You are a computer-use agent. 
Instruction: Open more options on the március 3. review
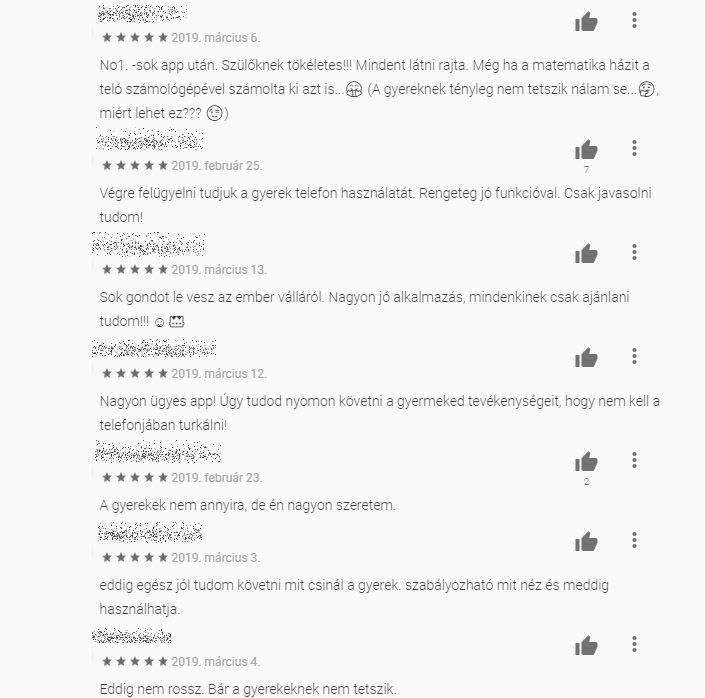tap(634, 540)
